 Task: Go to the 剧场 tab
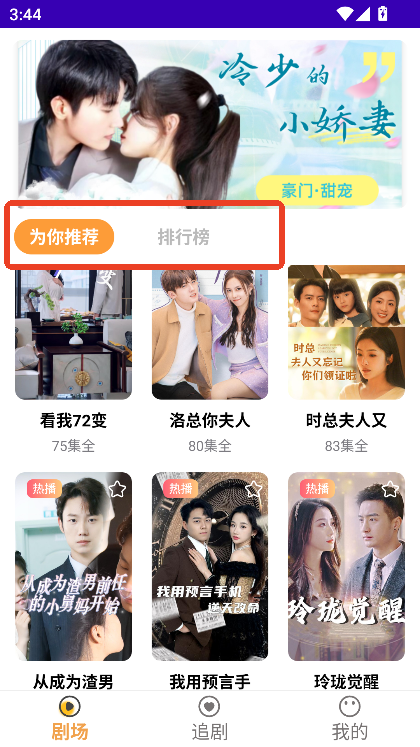[70, 718]
